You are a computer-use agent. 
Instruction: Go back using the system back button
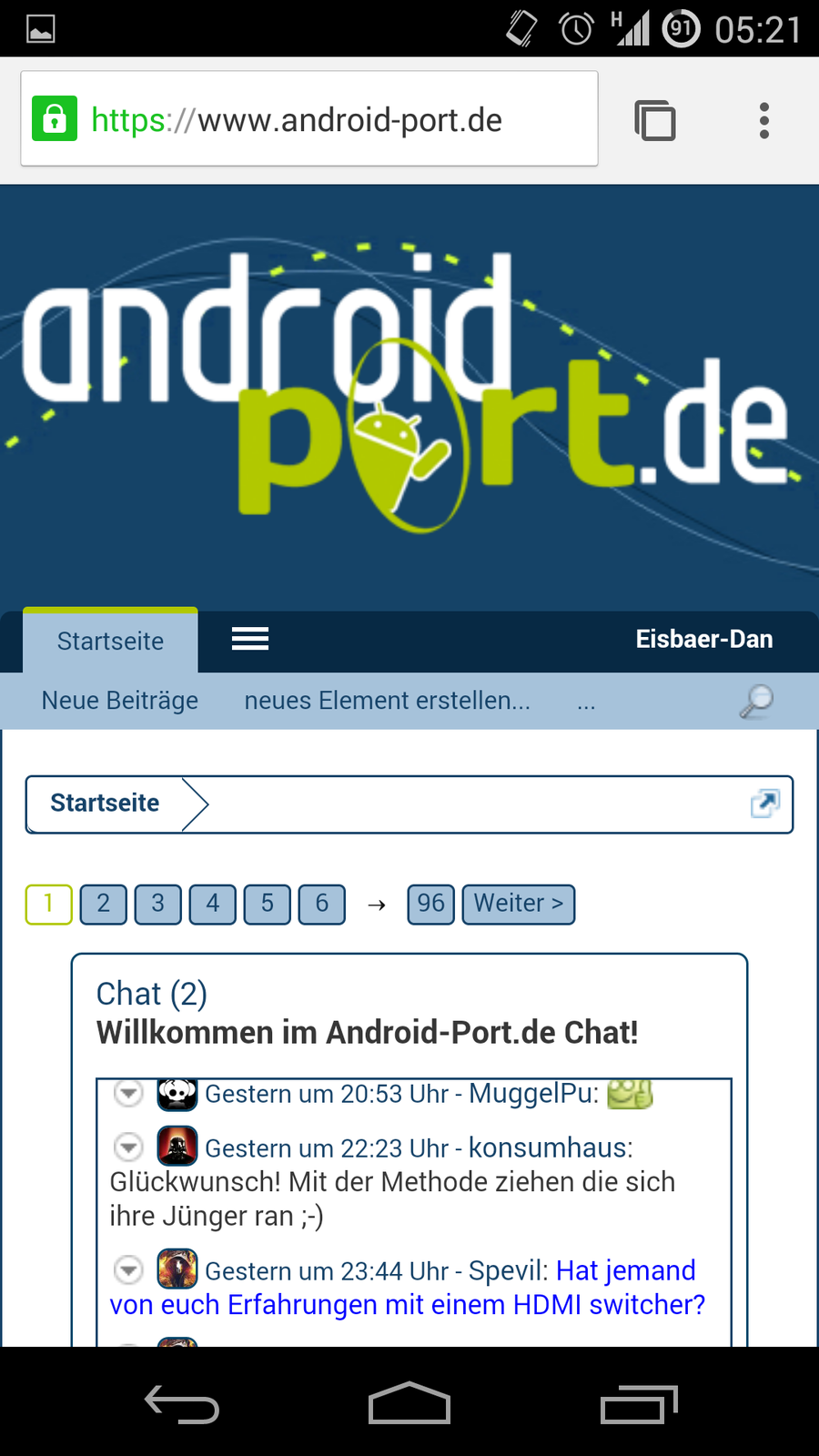coord(182,1404)
